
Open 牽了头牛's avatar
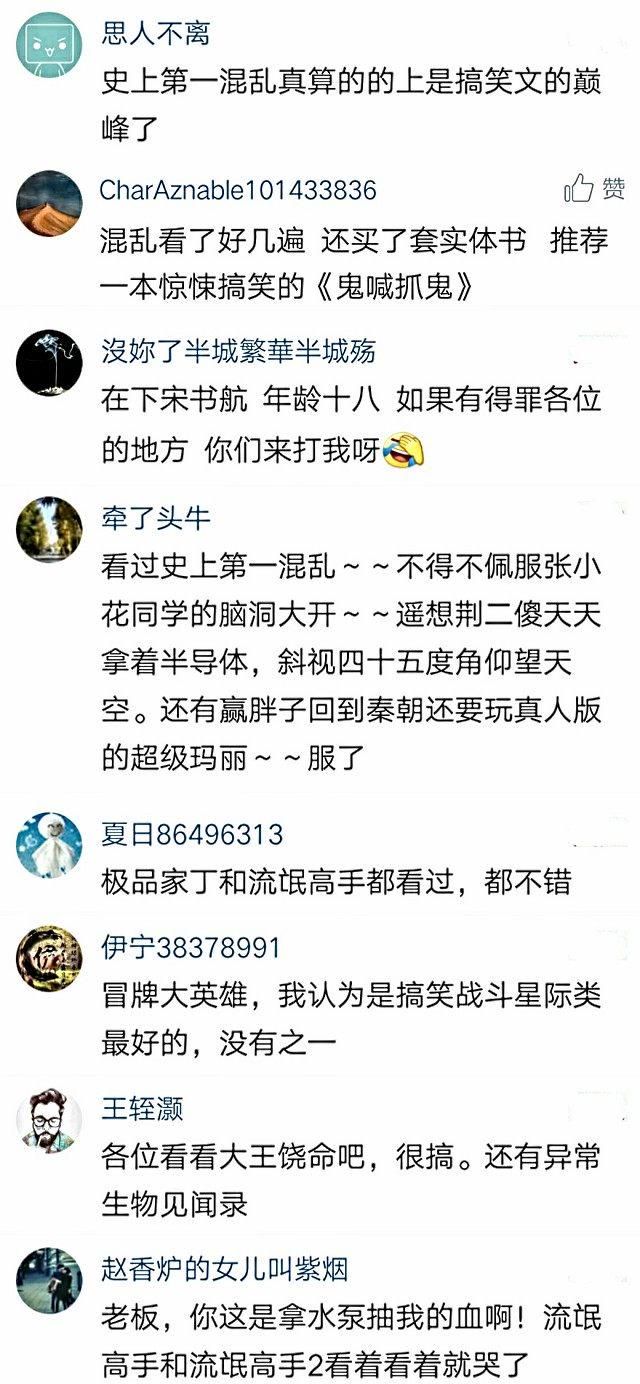coord(49,529)
